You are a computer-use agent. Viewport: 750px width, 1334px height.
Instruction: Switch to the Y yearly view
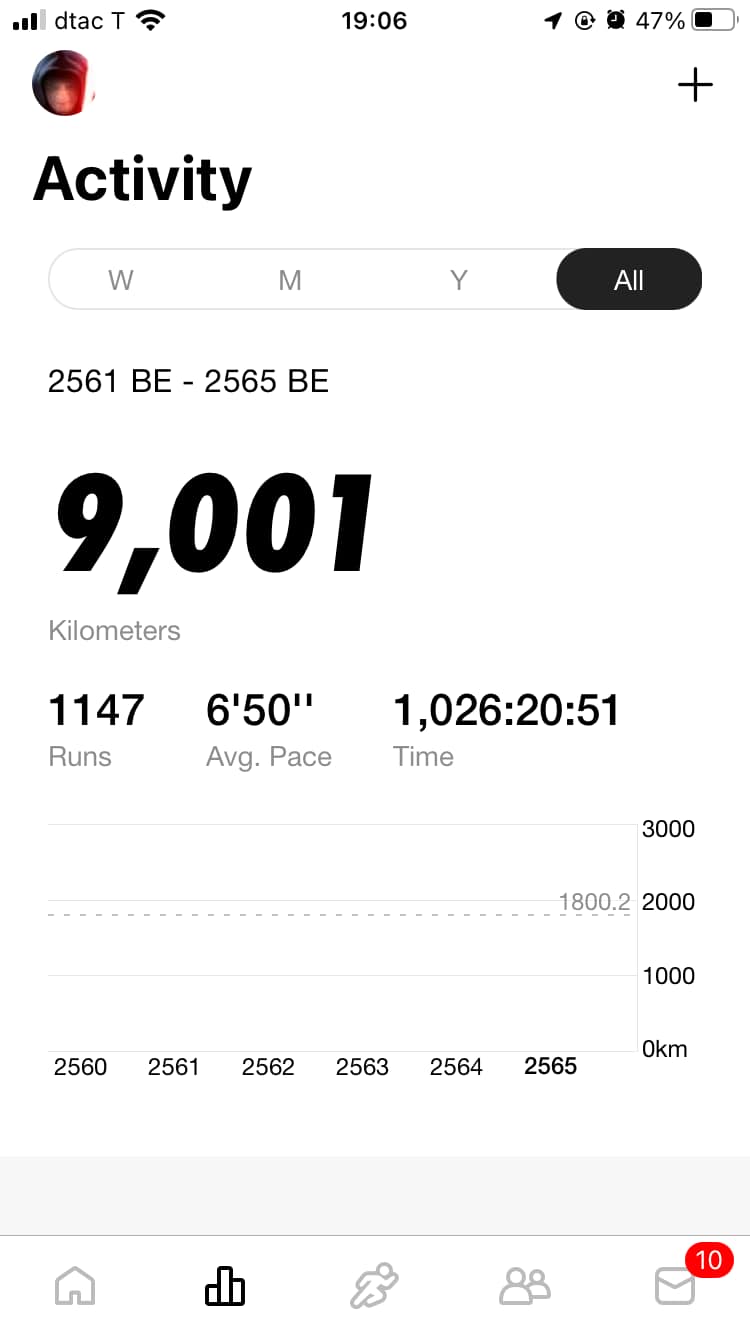pyautogui.click(x=459, y=280)
